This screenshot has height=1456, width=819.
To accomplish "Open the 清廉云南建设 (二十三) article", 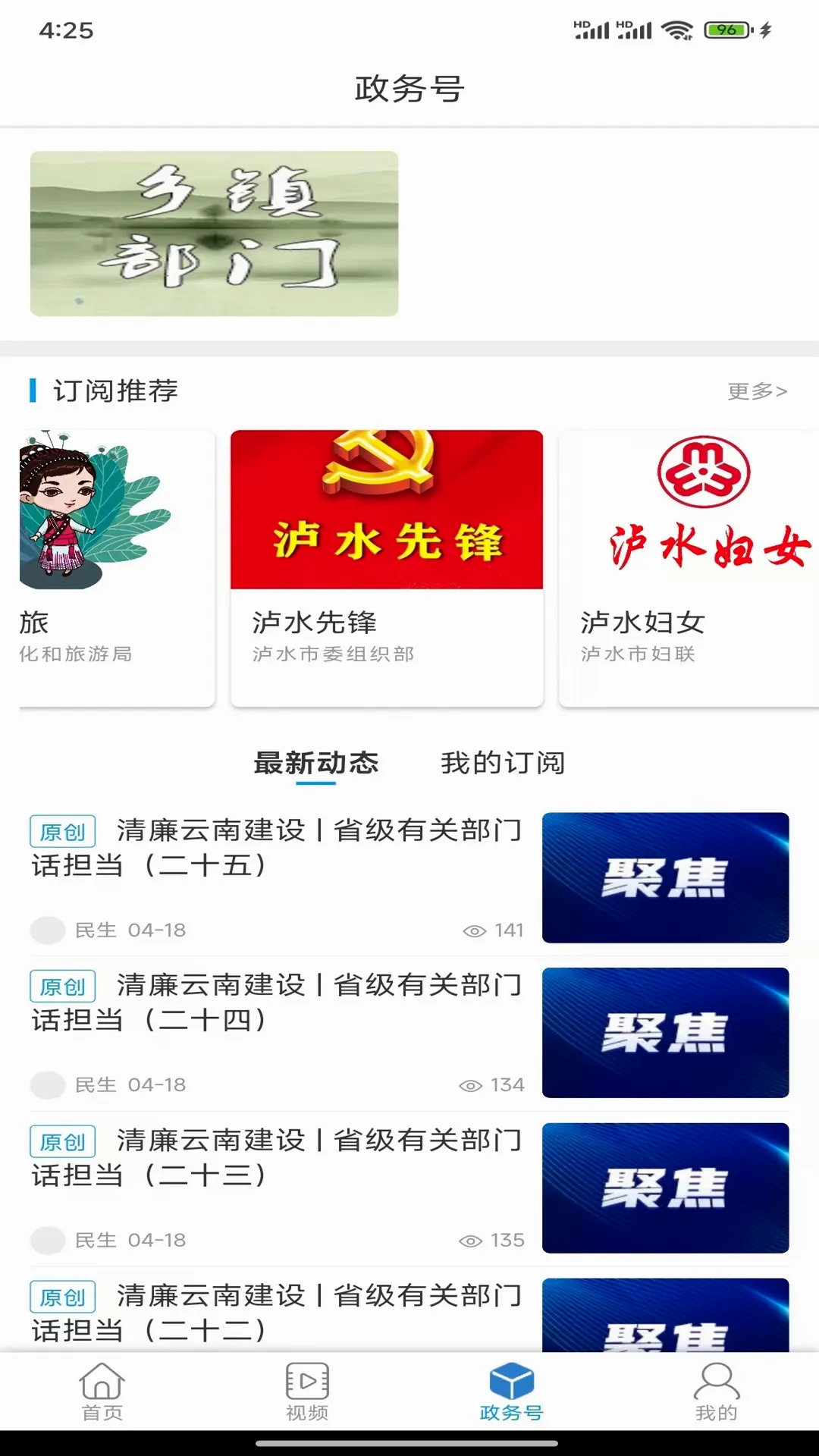I will [x=409, y=1188].
